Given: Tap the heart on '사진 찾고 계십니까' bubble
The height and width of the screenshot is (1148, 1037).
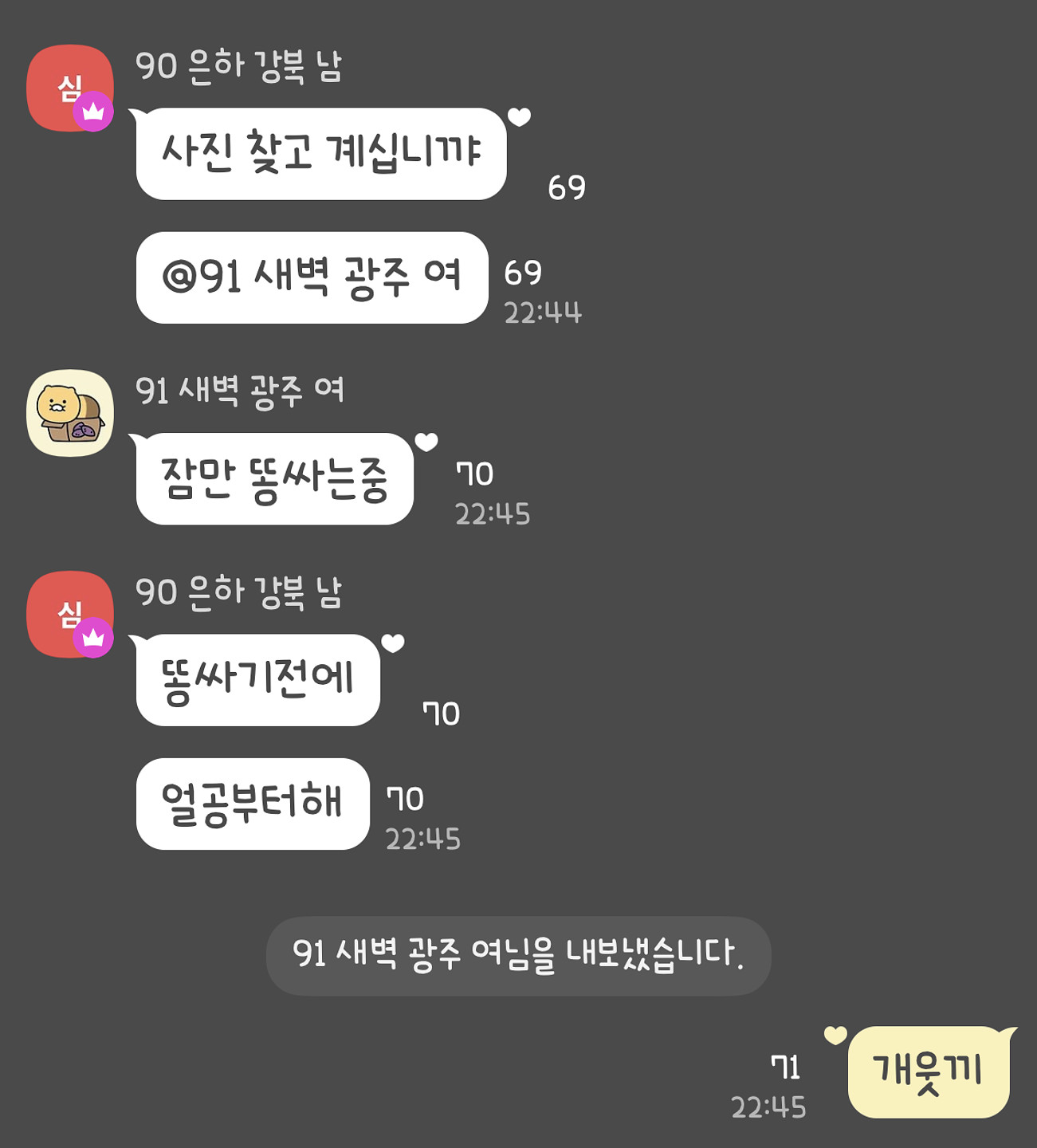Looking at the screenshot, I should tap(520, 117).
